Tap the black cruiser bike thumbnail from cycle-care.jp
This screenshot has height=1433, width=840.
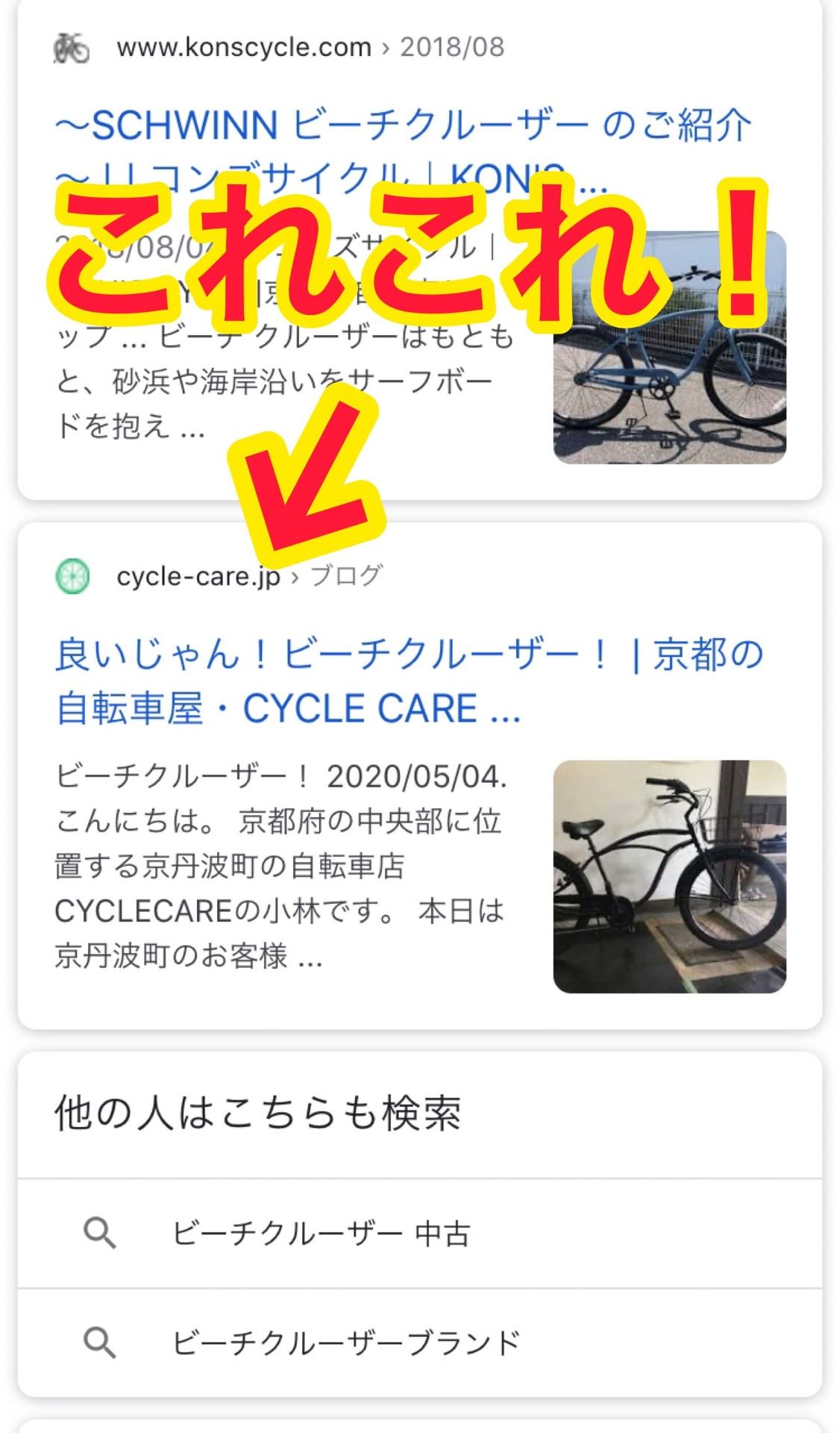(669, 877)
